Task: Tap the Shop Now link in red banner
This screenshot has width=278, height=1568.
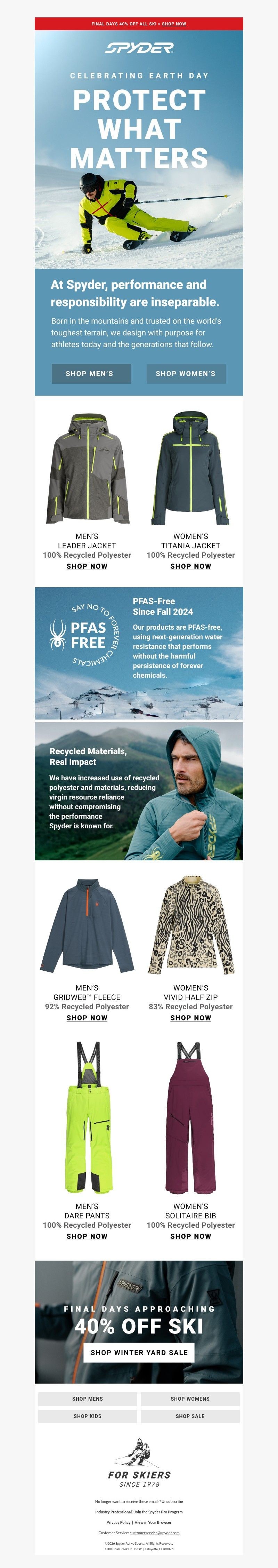Action: [174, 24]
